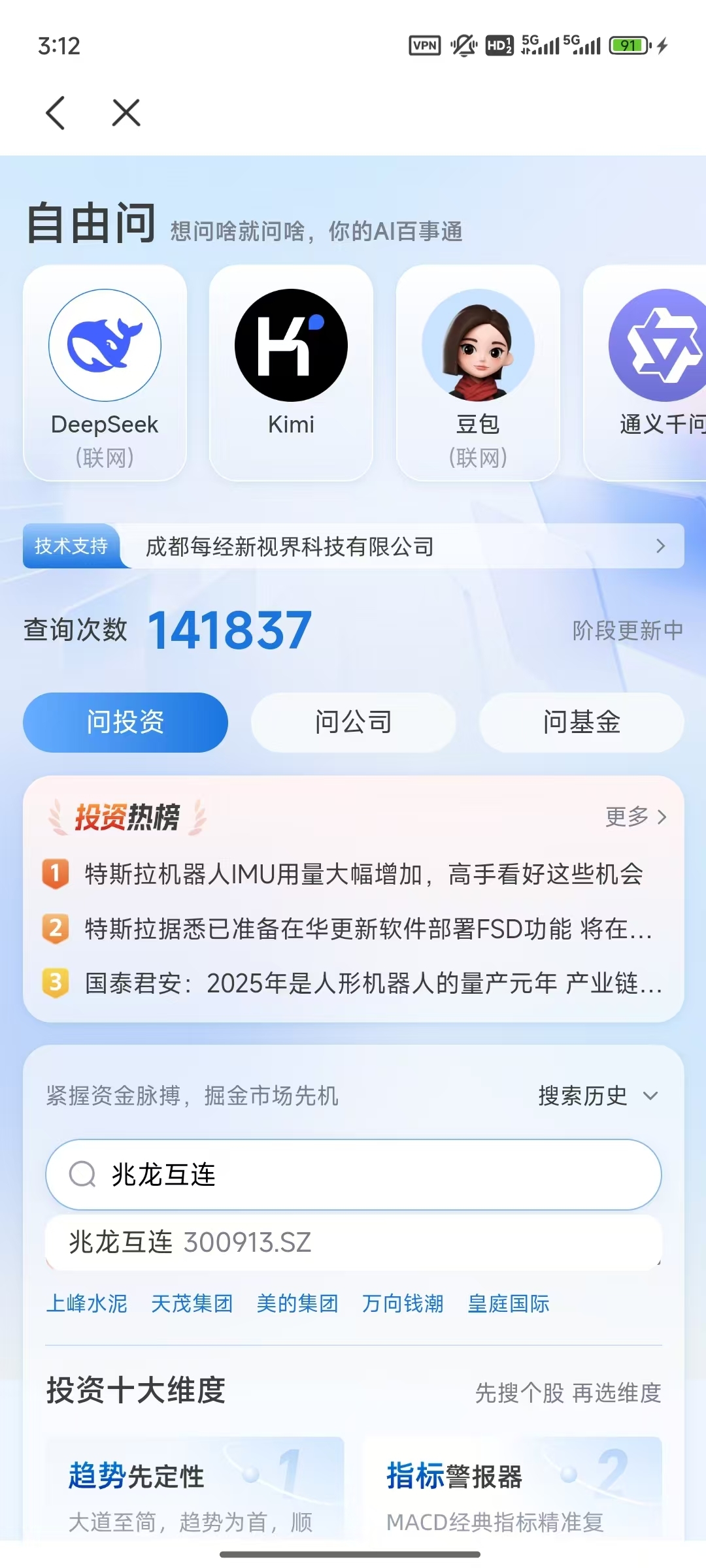Open the DeepSeek (联网) assistant card

pos(105,372)
